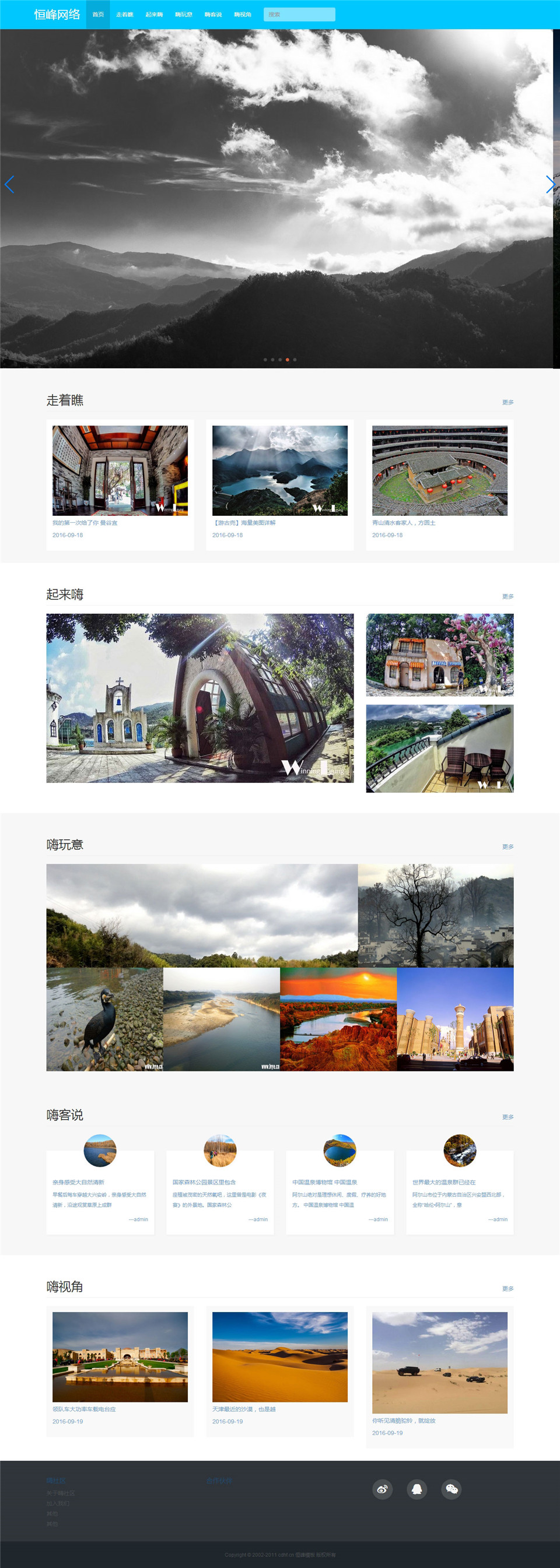Tap 更多 beside the 起来嗨 heading
The height and width of the screenshot is (1568, 560).
[x=507, y=596]
